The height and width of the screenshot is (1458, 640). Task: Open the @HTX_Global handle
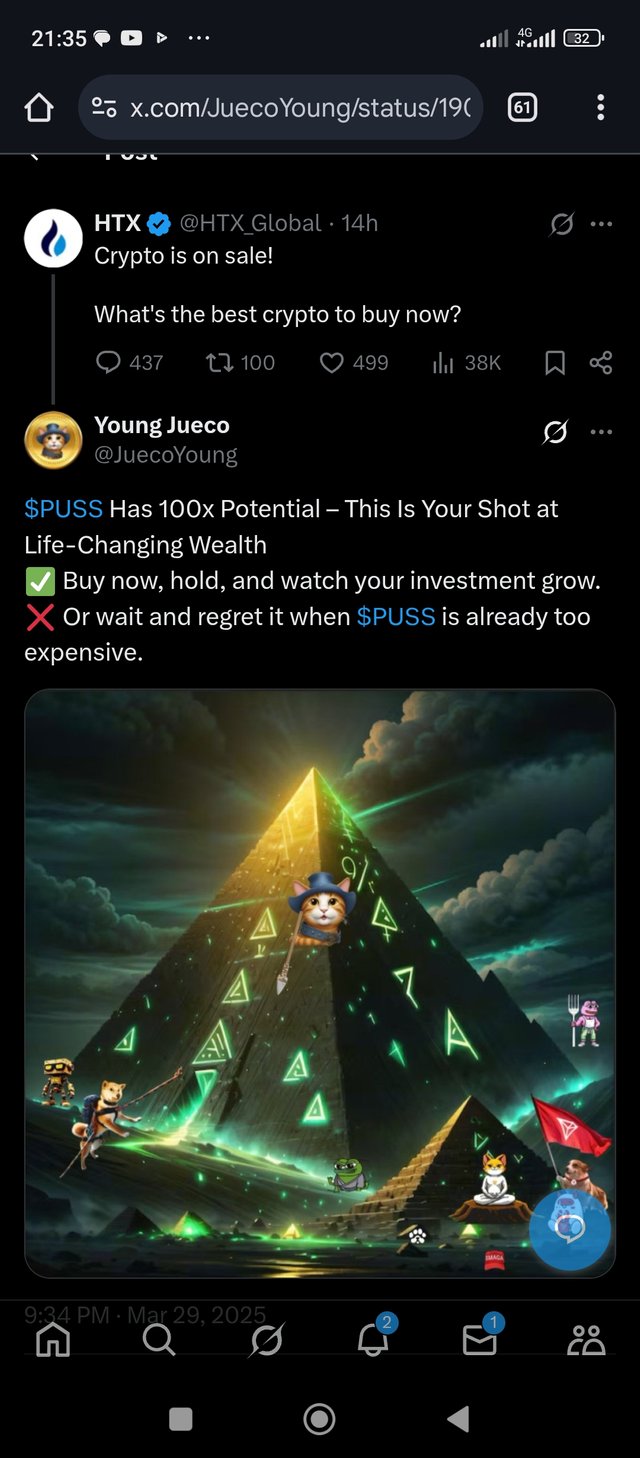(x=250, y=223)
